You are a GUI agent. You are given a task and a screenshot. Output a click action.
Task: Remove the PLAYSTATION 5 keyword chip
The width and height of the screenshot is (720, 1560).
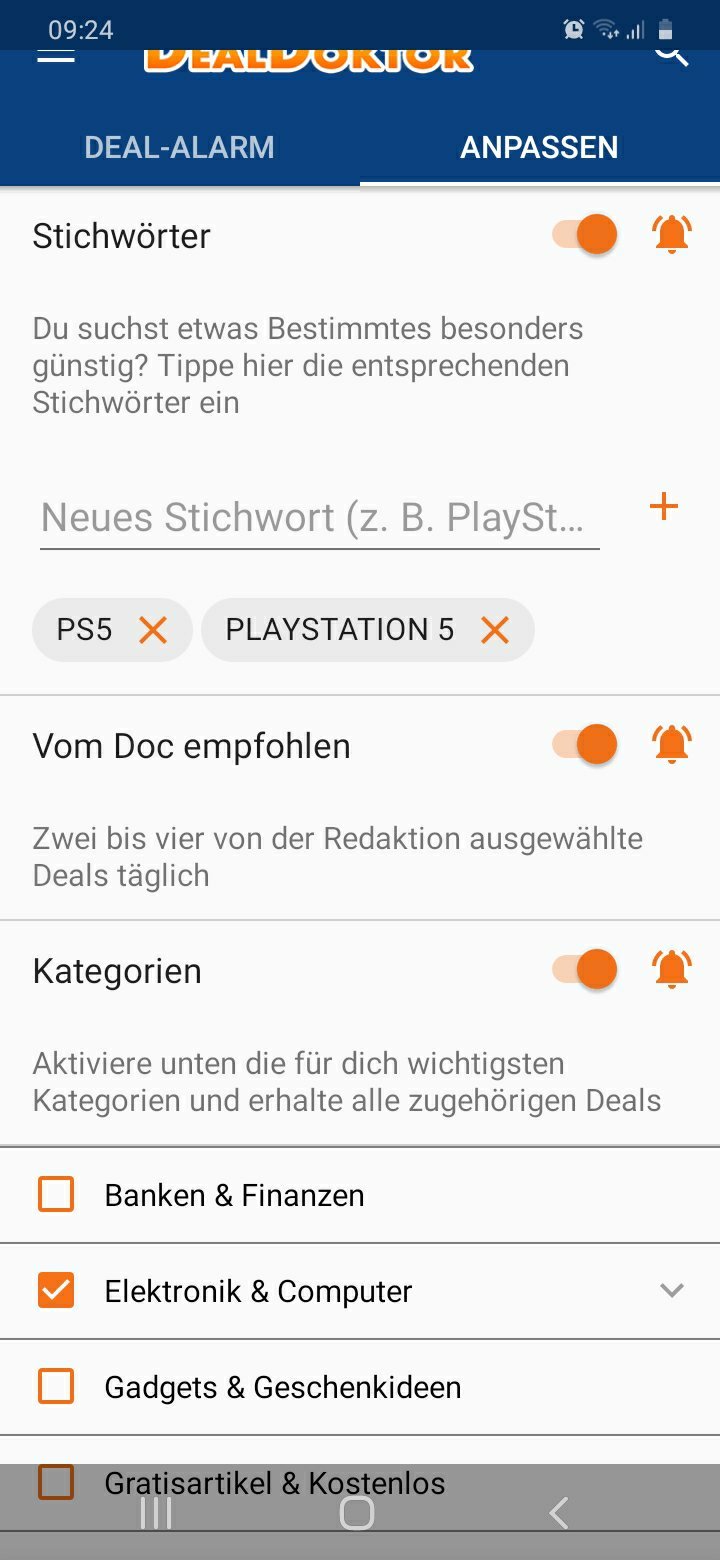tap(495, 630)
